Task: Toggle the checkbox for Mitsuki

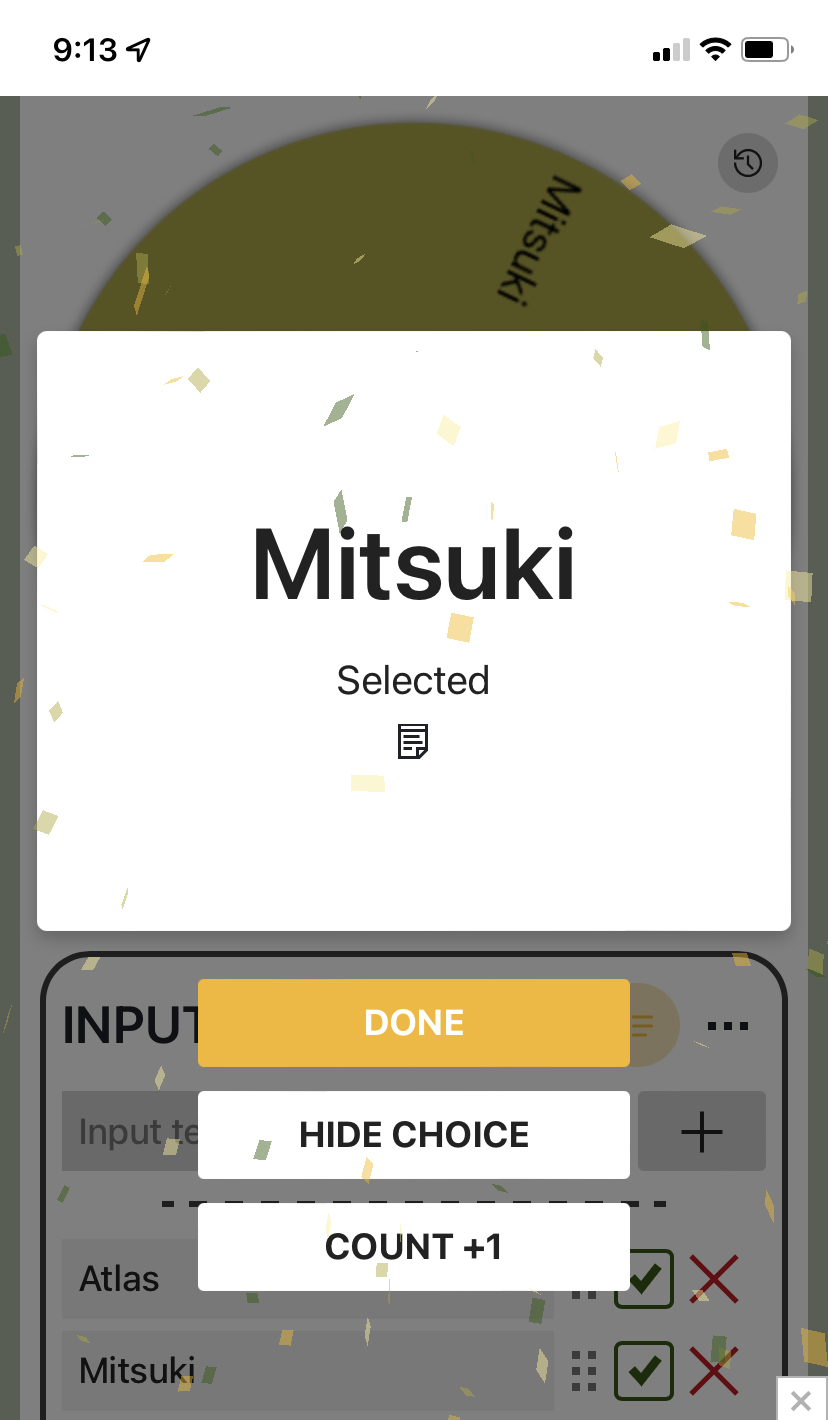Action: click(644, 1371)
